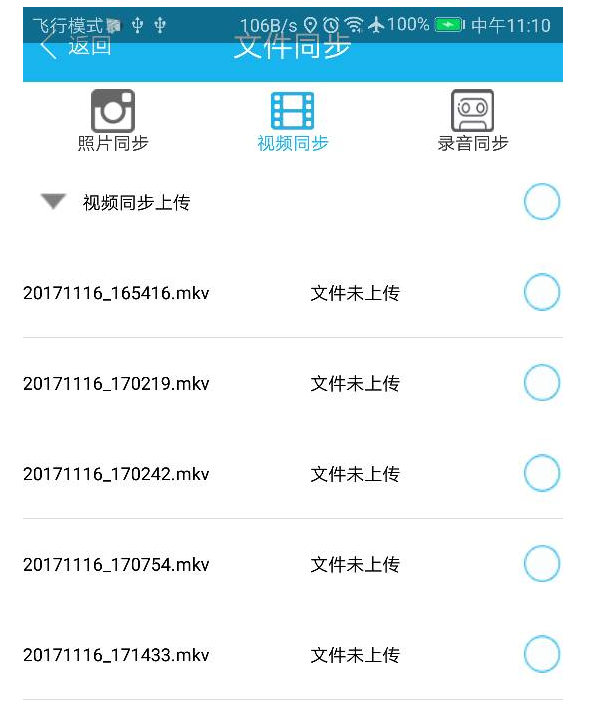Tick the circle beside 20171116_170754.mkv
The width and height of the screenshot is (608, 702).
tap(541, 564)
